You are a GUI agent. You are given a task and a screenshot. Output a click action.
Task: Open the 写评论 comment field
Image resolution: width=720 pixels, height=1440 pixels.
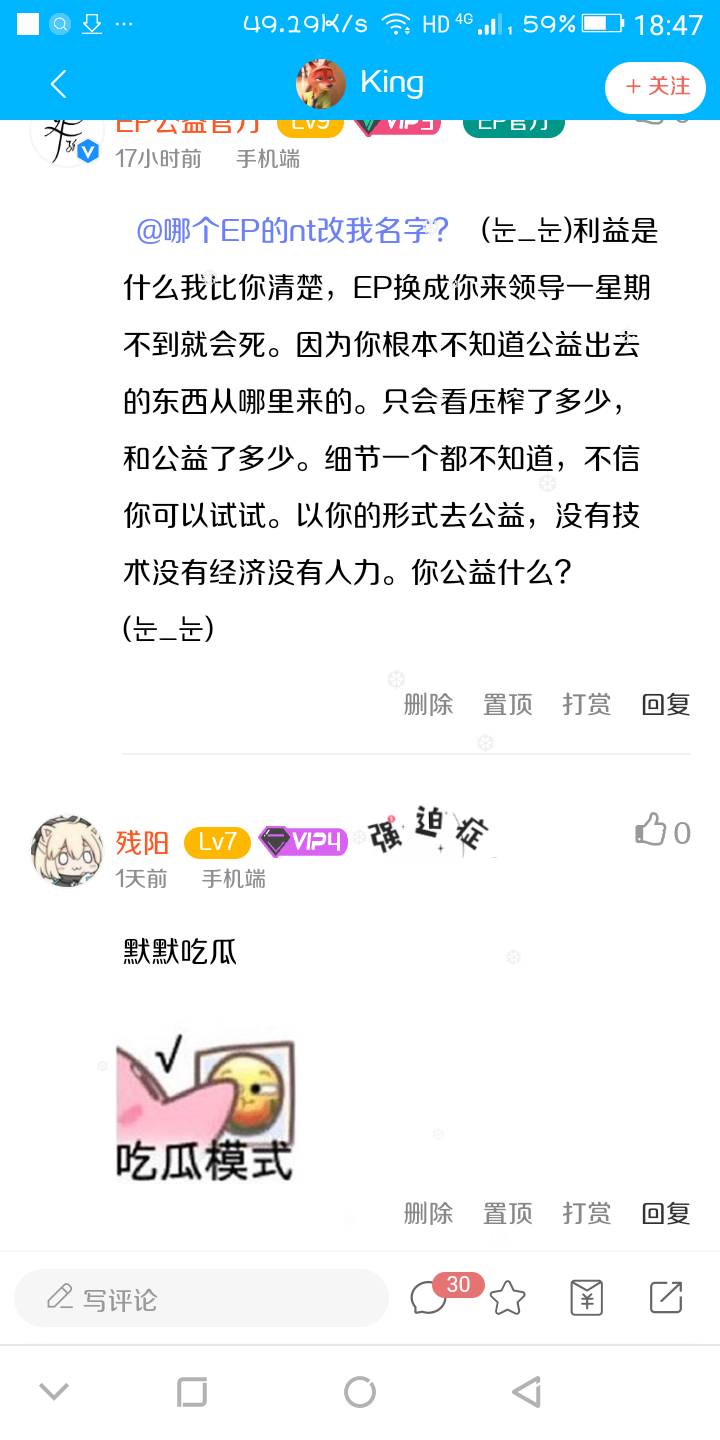click(201, 1299)
